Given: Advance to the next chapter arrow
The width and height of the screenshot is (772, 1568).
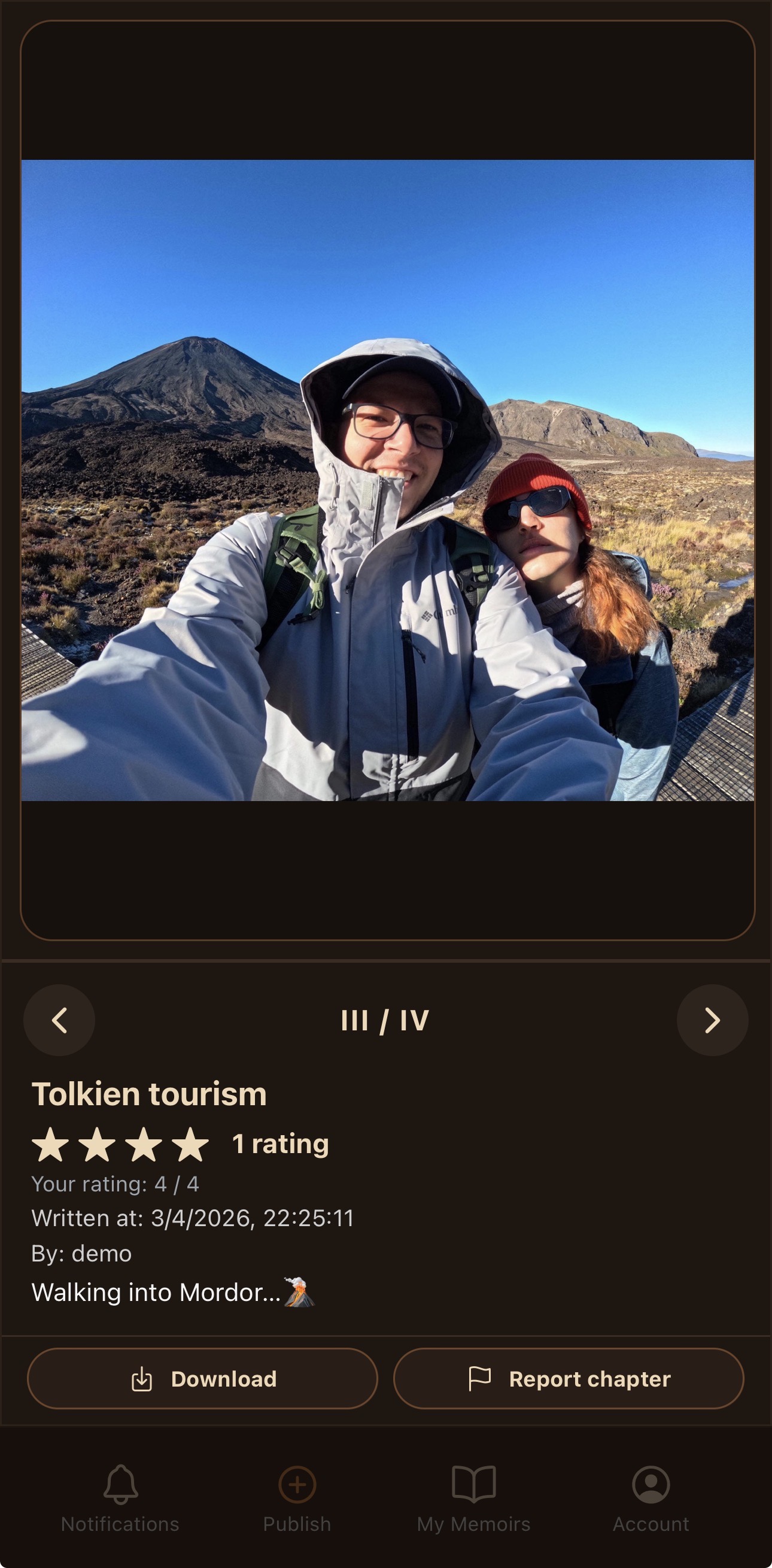Looking at the screenshot, I should (712, 1020).
